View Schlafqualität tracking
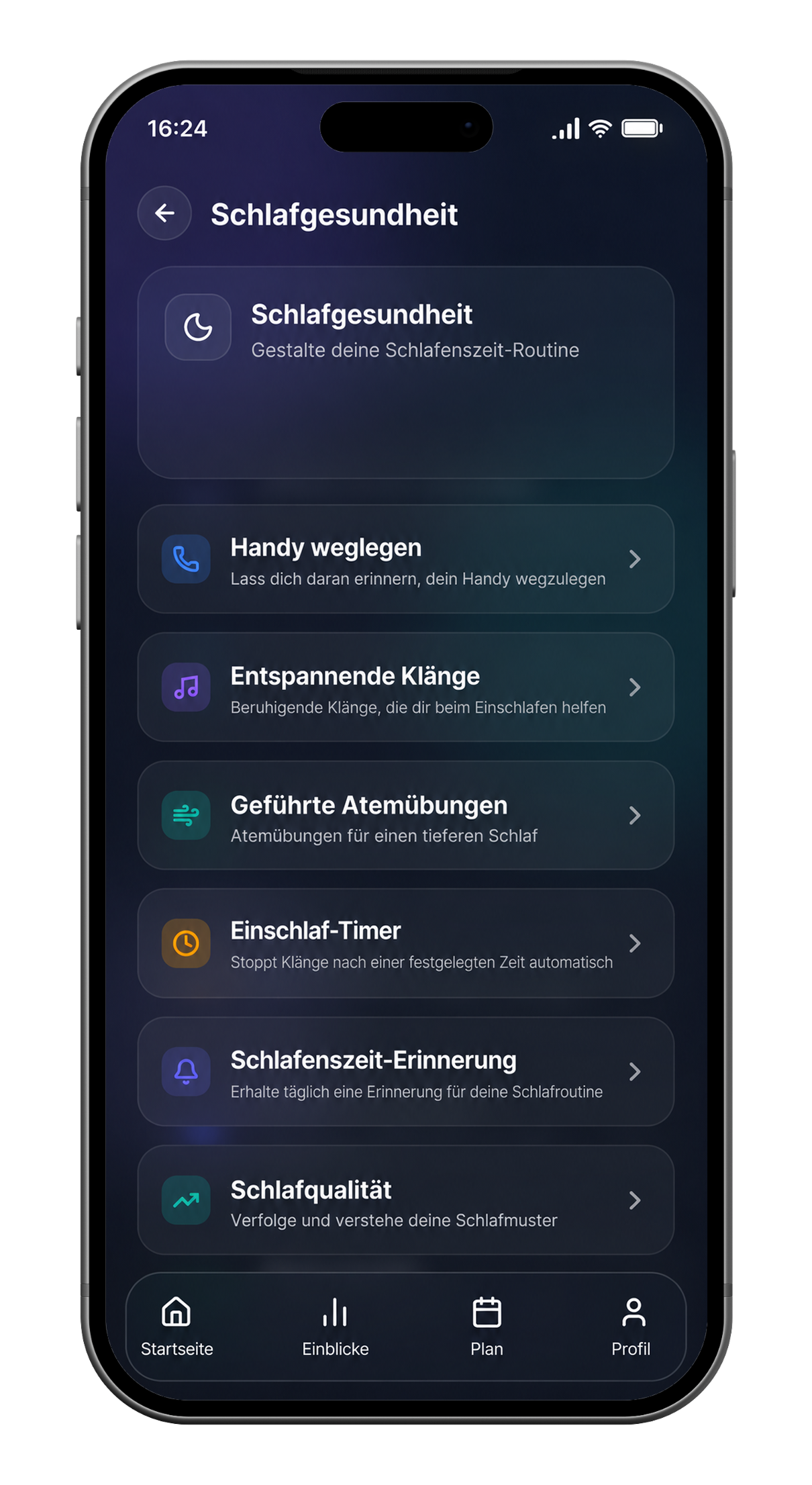812x1485 pixels. tap(405, 1200)
